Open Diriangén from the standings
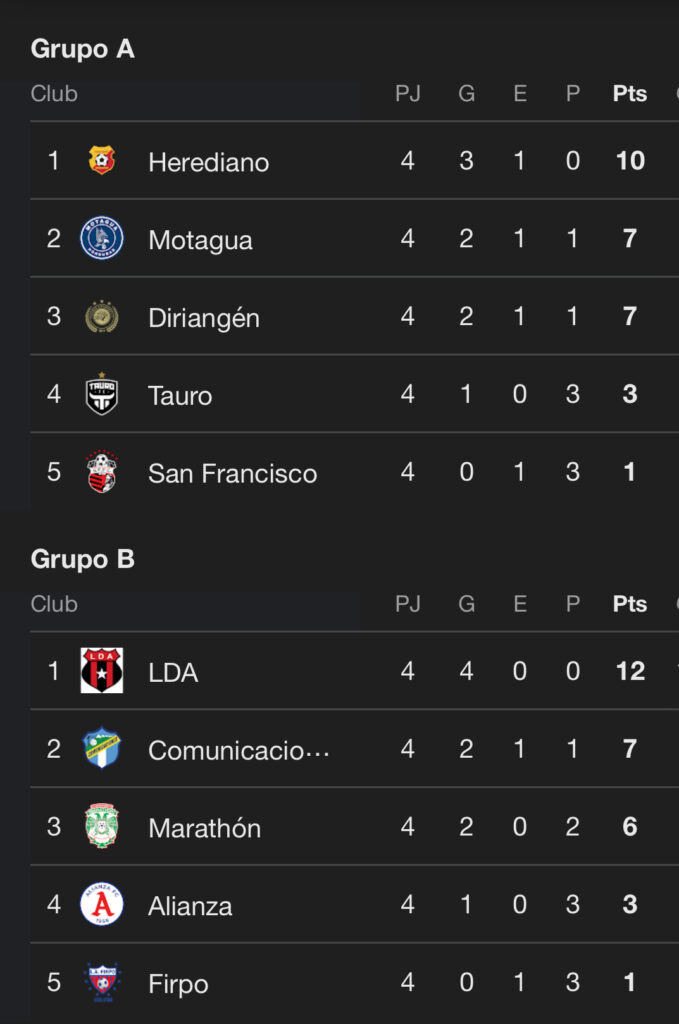The width and height of the screenshot is (679, 1024). click(203, 318)
